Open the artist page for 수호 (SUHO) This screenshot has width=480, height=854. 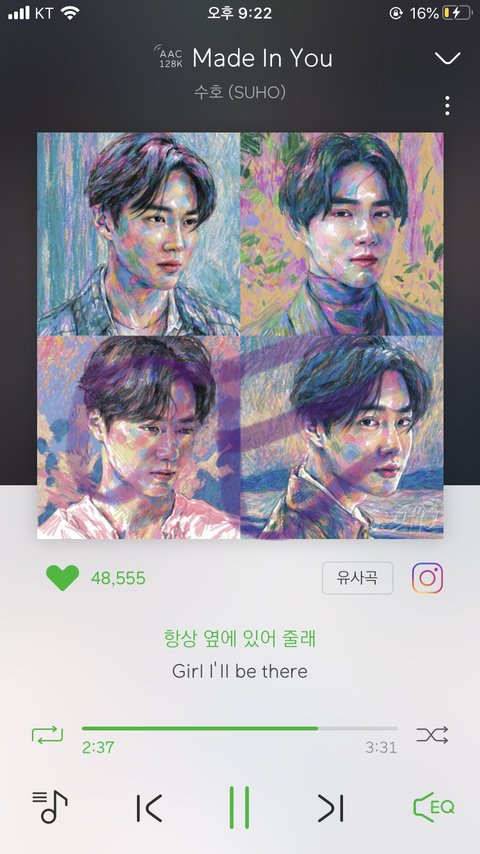(240, 92)
